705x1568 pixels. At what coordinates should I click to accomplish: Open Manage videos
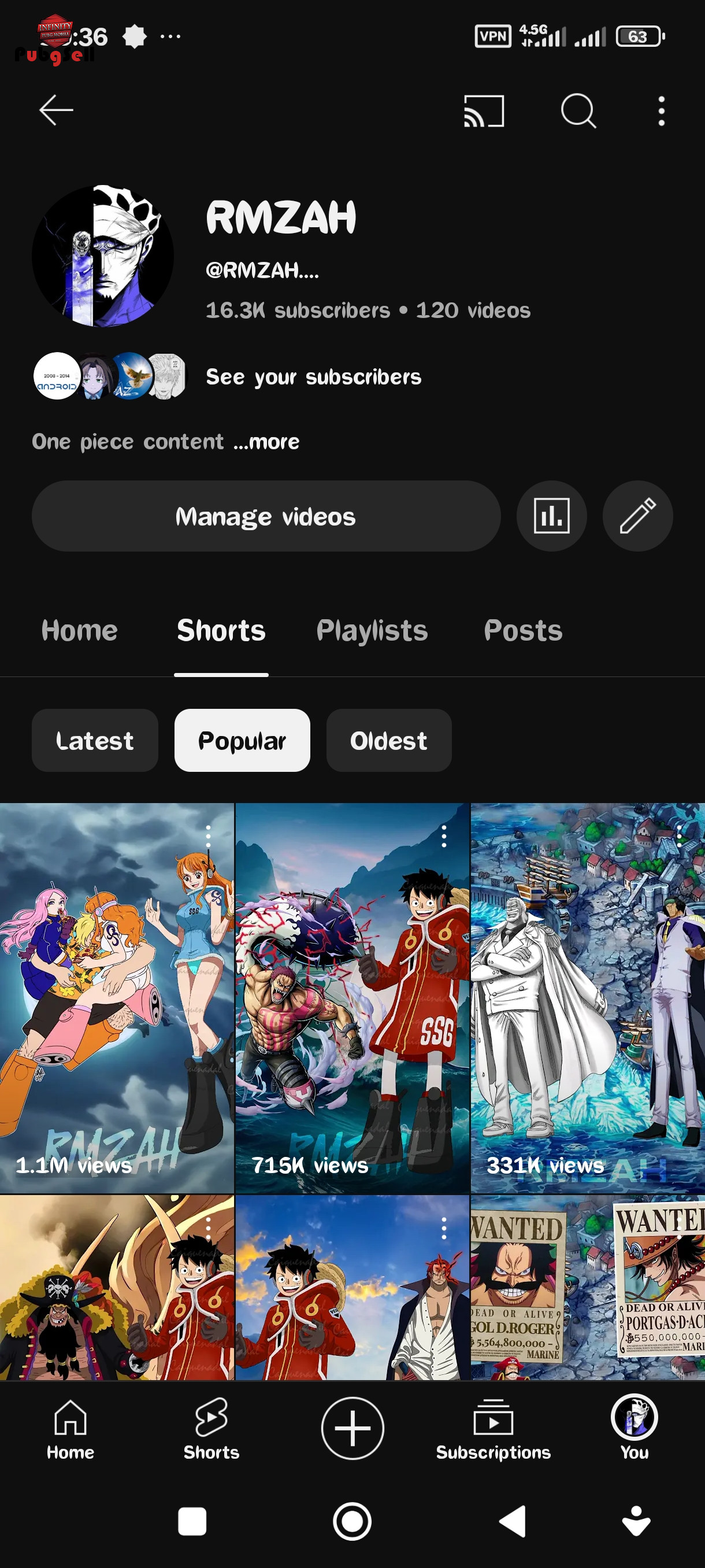266,516
